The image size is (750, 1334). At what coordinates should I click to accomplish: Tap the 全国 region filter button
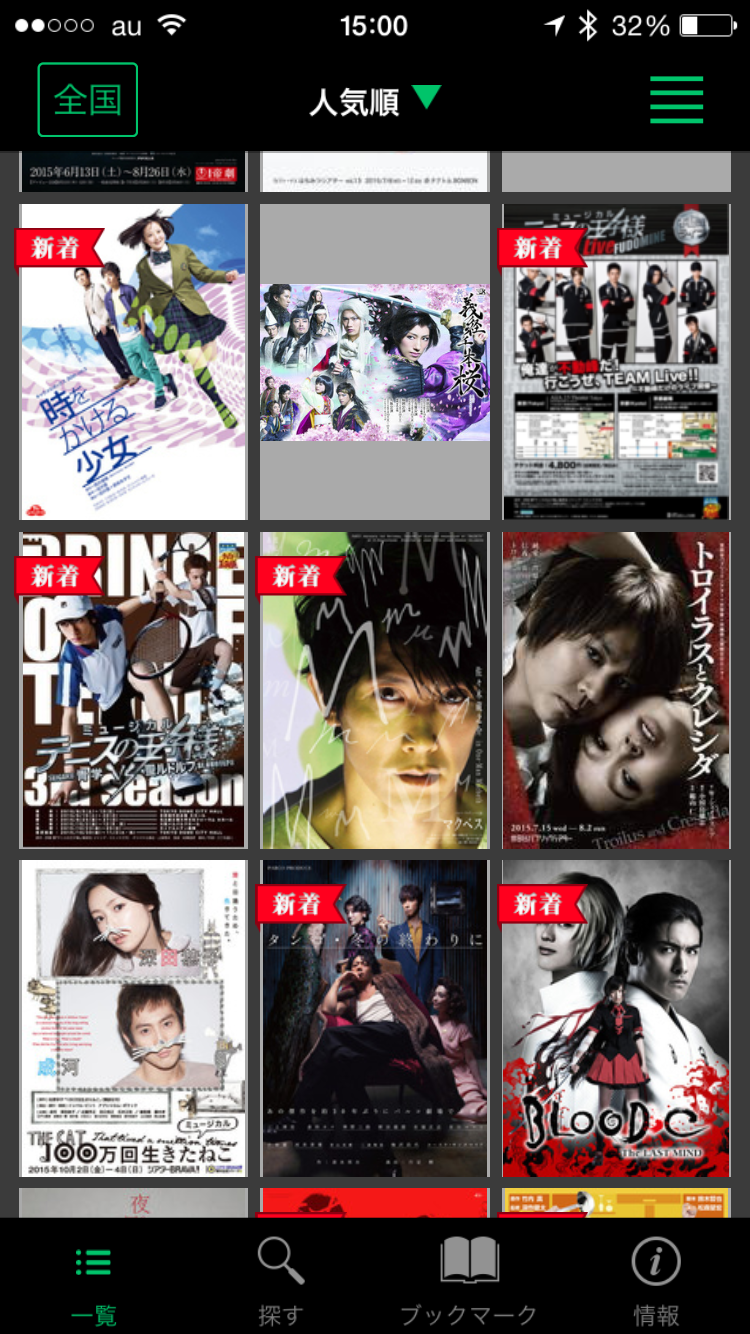coord(88,100)
